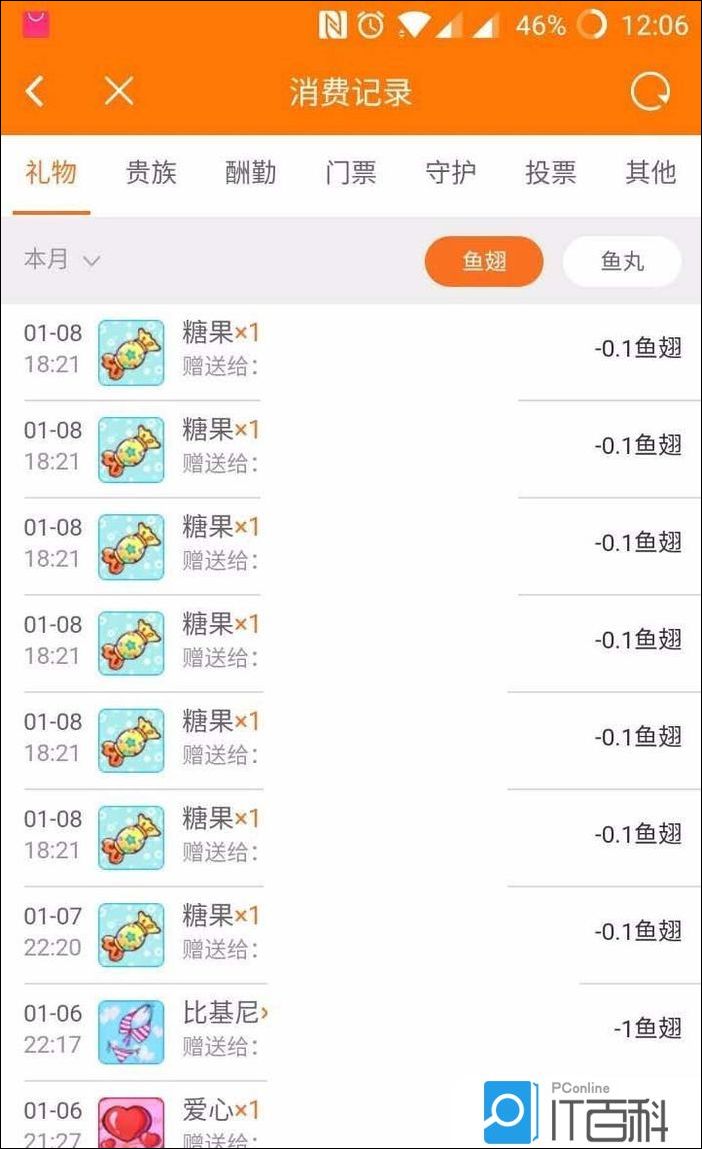
Task: Switch to the 其他 tab
Action: click(651, 173)
